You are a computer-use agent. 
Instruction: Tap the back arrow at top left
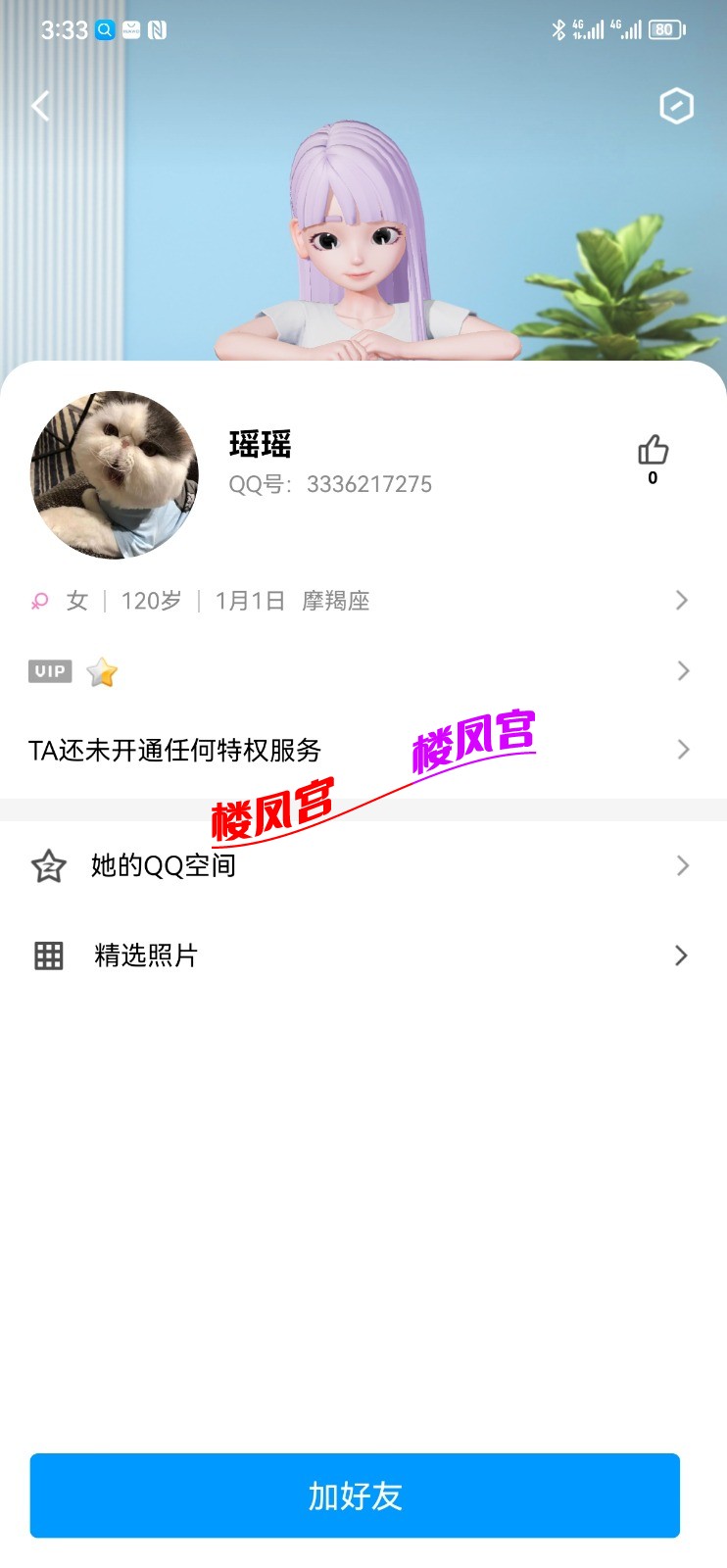tap(40, 106)
